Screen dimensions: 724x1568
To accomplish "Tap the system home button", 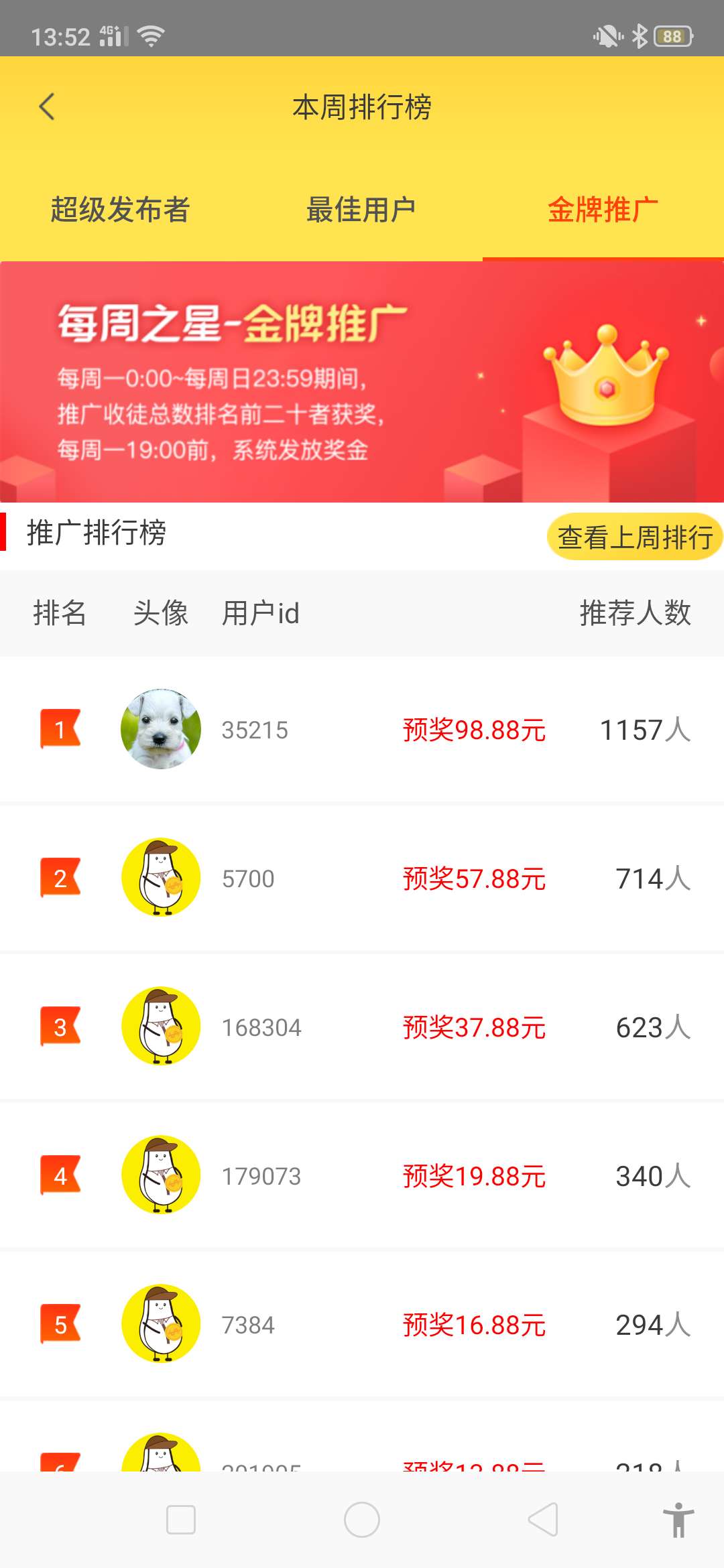I will point(362,1519).
